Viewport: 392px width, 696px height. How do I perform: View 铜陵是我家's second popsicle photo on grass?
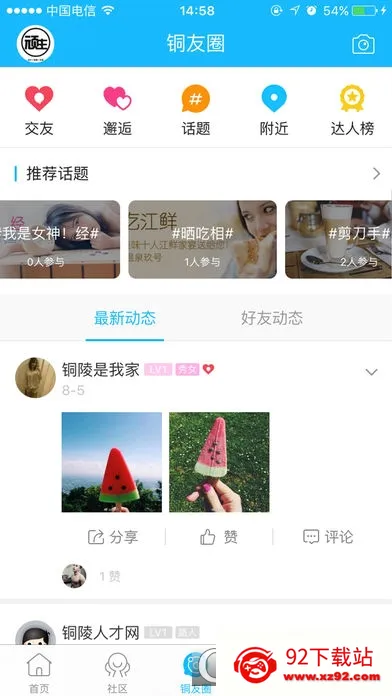(219, 462)
